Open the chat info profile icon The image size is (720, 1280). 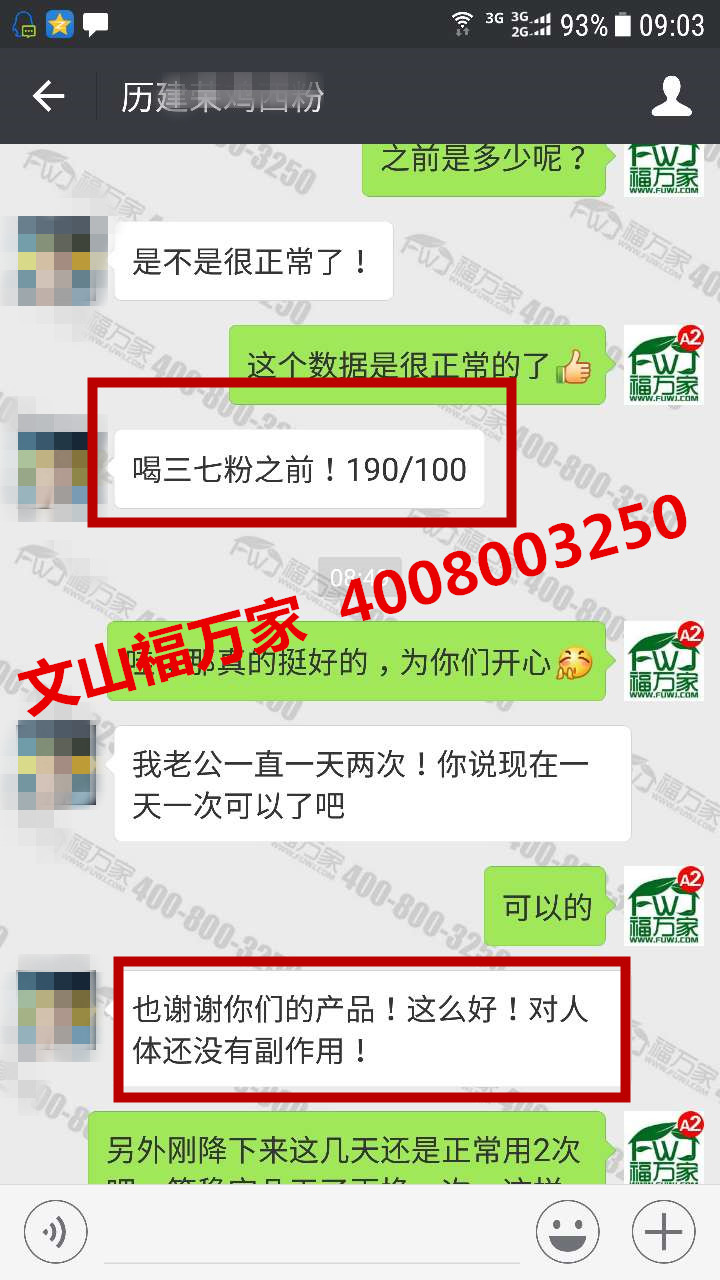671,97
